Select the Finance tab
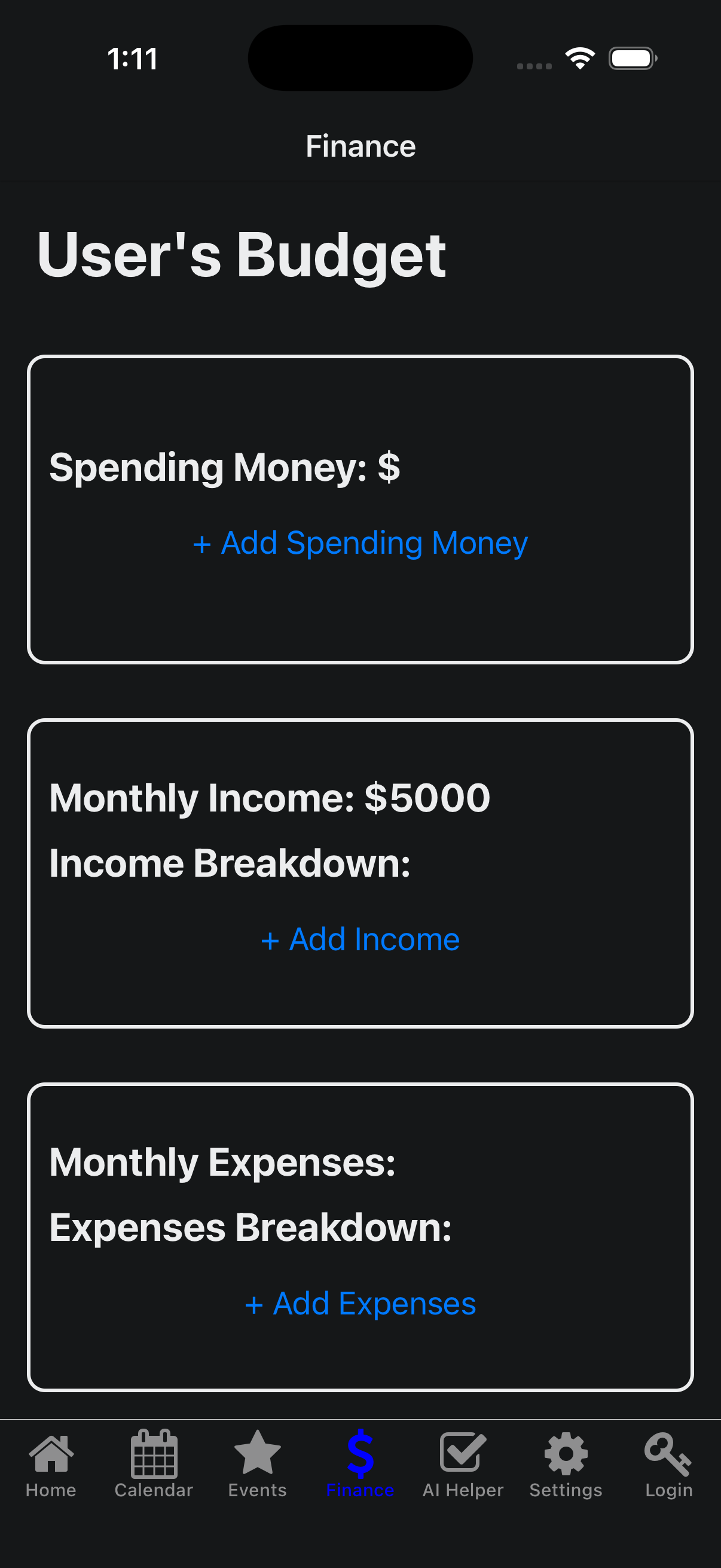 click(360, 1463)
